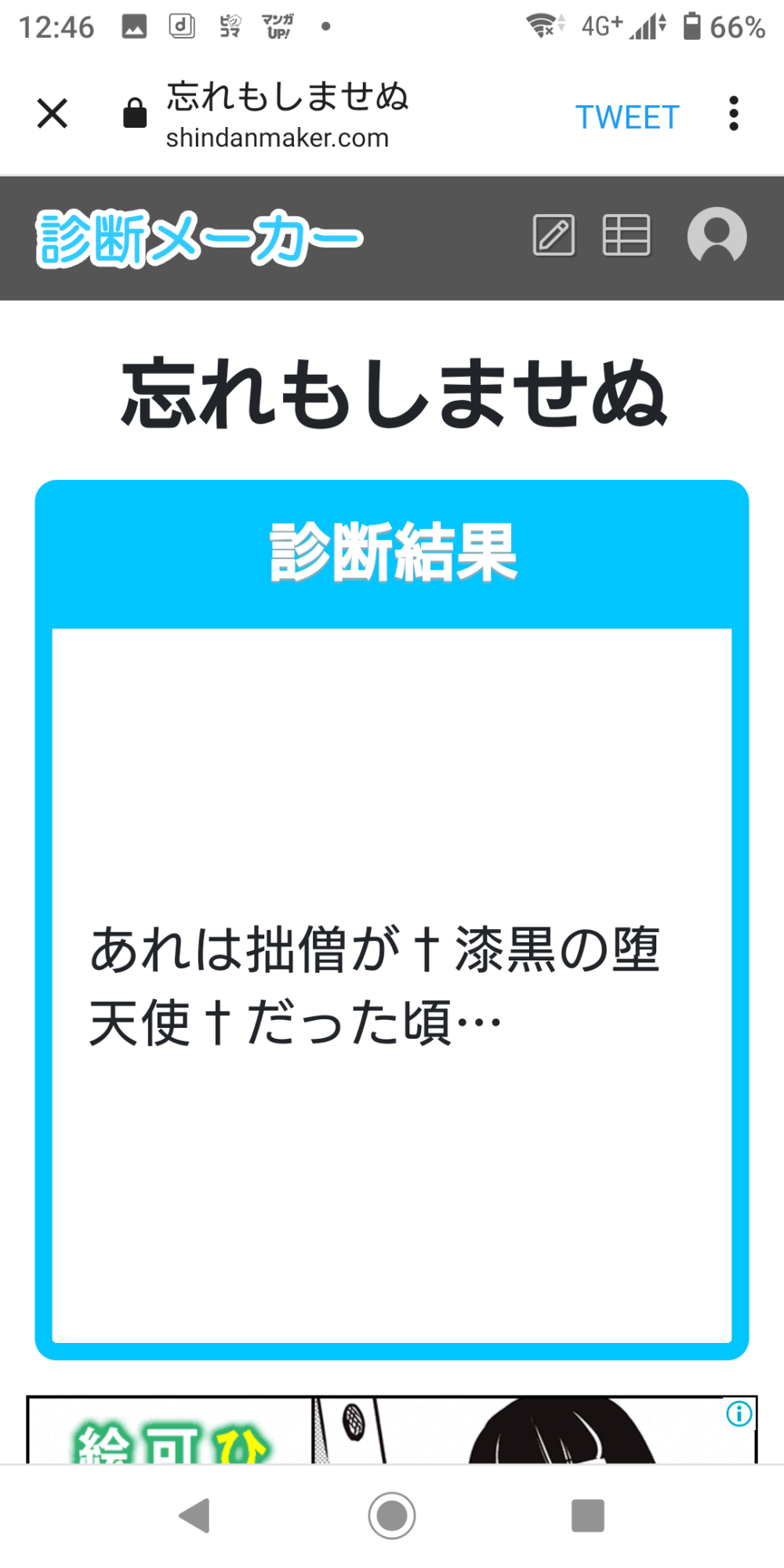Tap the ad info icon
This screenshot has height=1568, width=784.
coord(739,1414)
